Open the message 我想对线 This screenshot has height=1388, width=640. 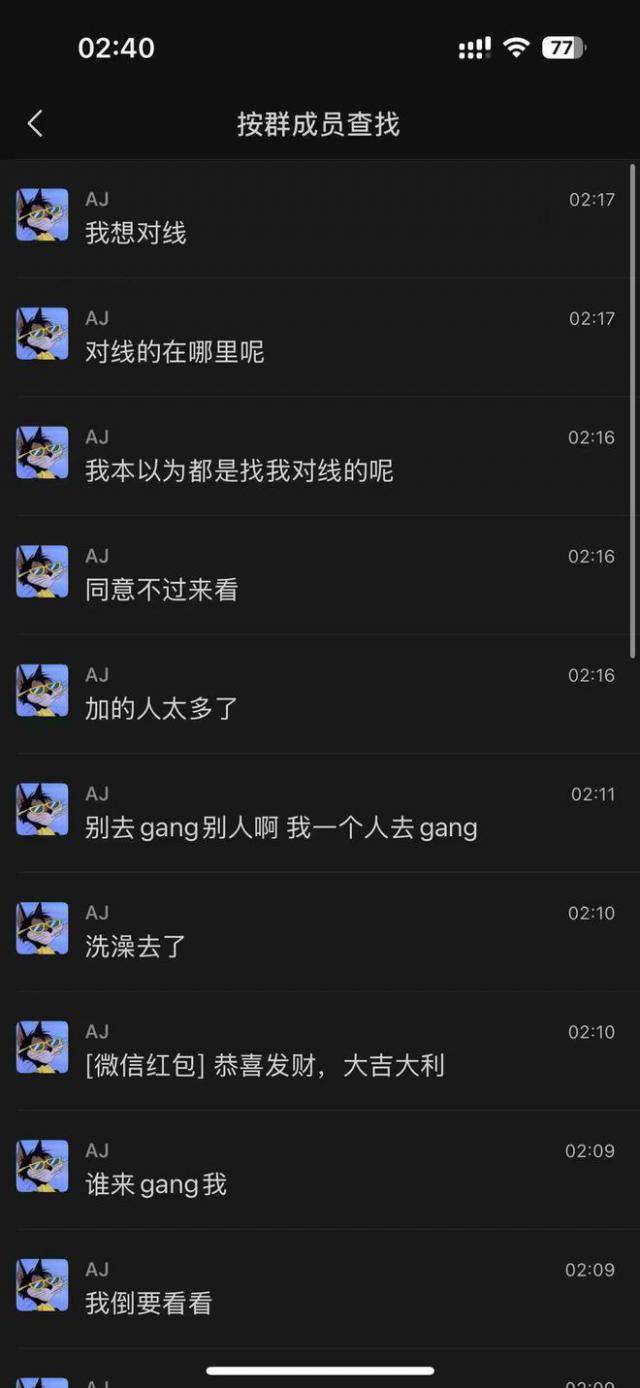136,233
